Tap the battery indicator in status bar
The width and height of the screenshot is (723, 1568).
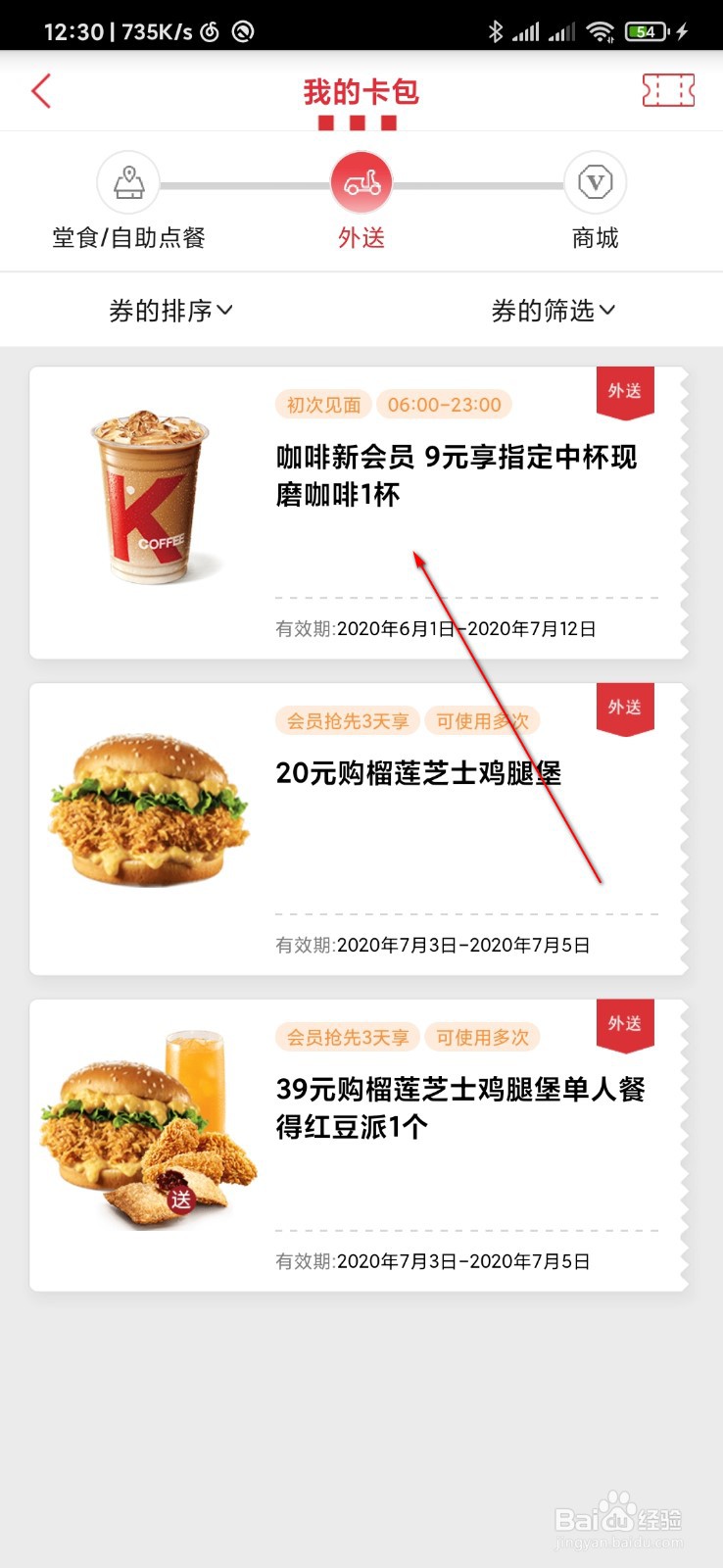tap(645, 30)
